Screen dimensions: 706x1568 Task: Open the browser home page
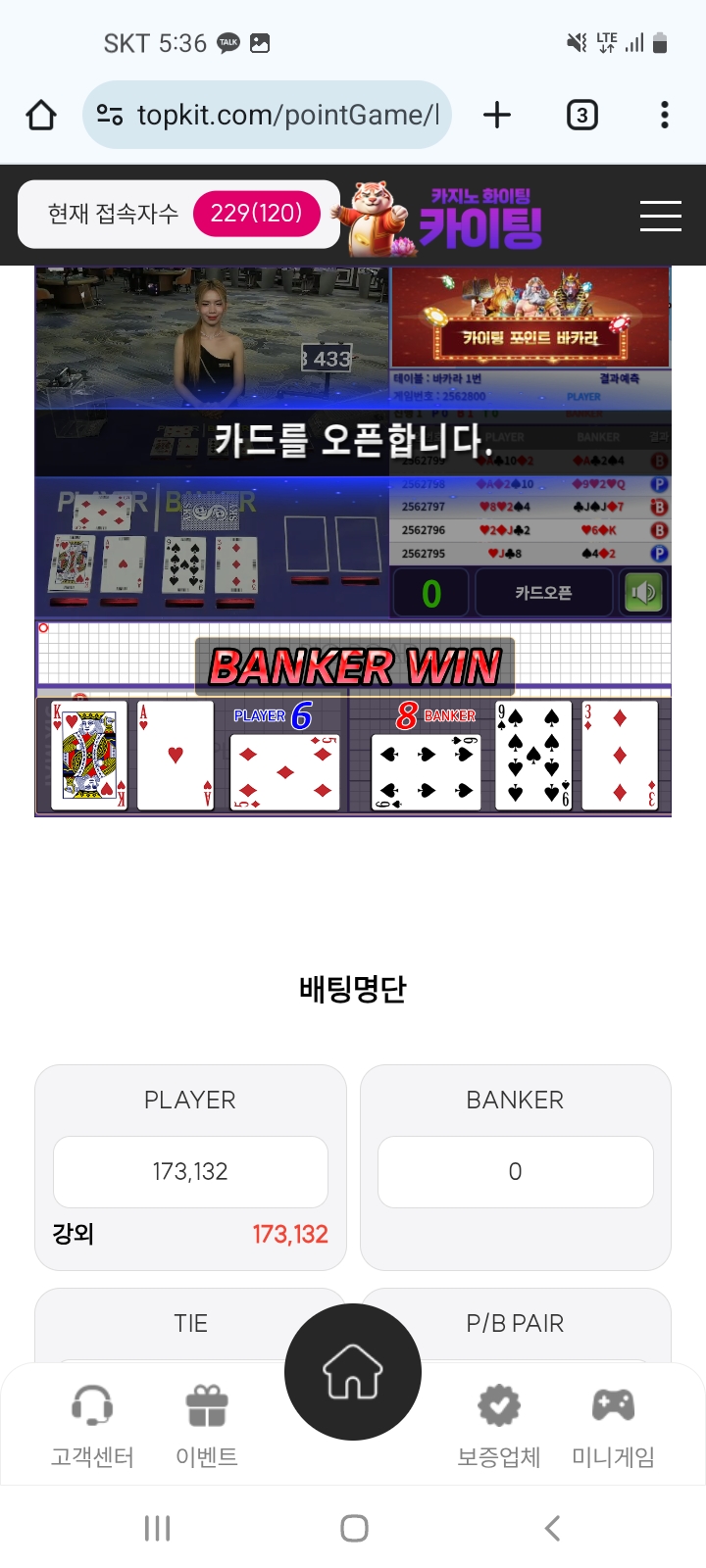(x=41, y=116)
